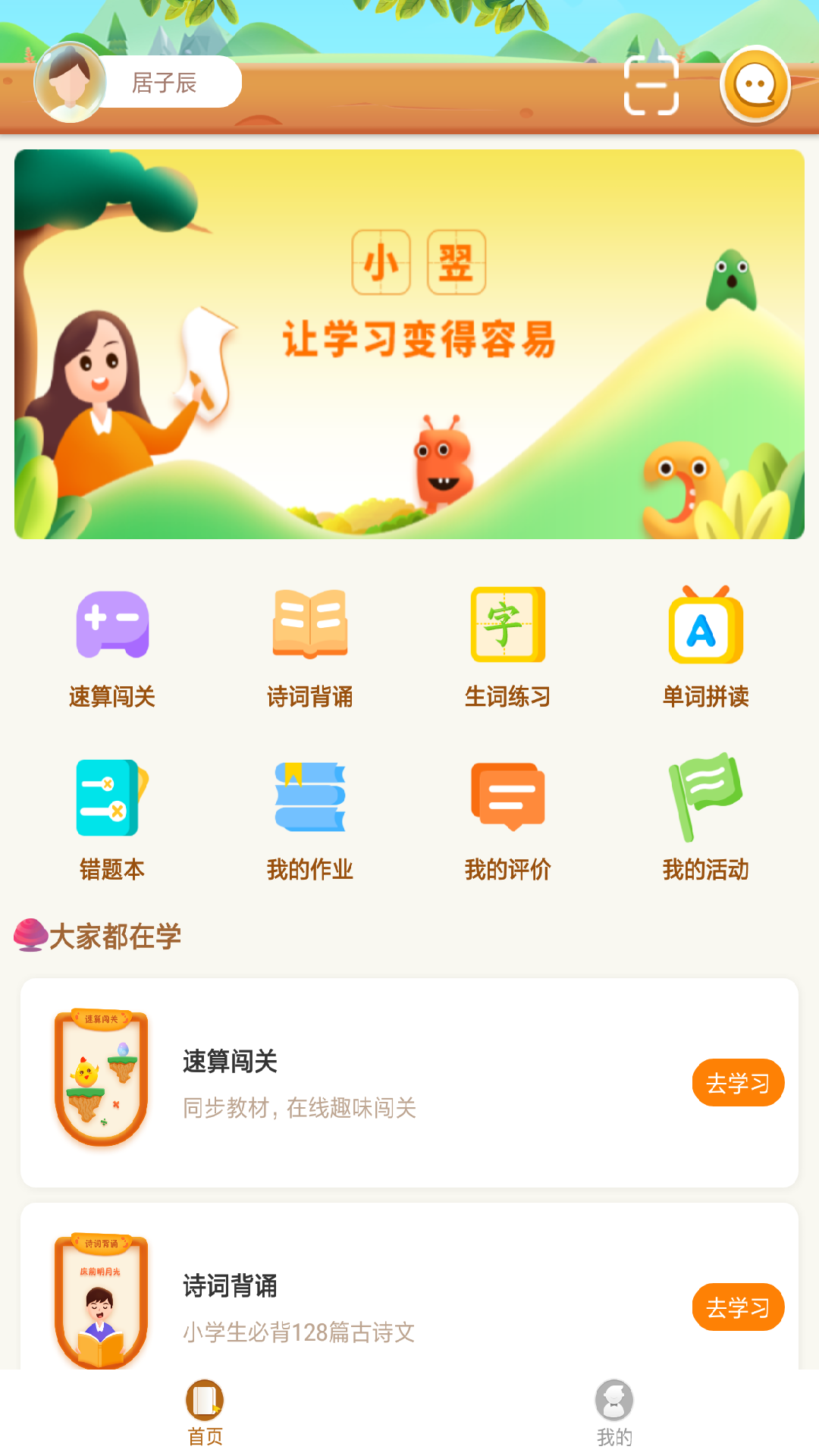Screen dimensions: 819x1456
Task: Open the 错题本 notebook
Action: click(112, 819)
